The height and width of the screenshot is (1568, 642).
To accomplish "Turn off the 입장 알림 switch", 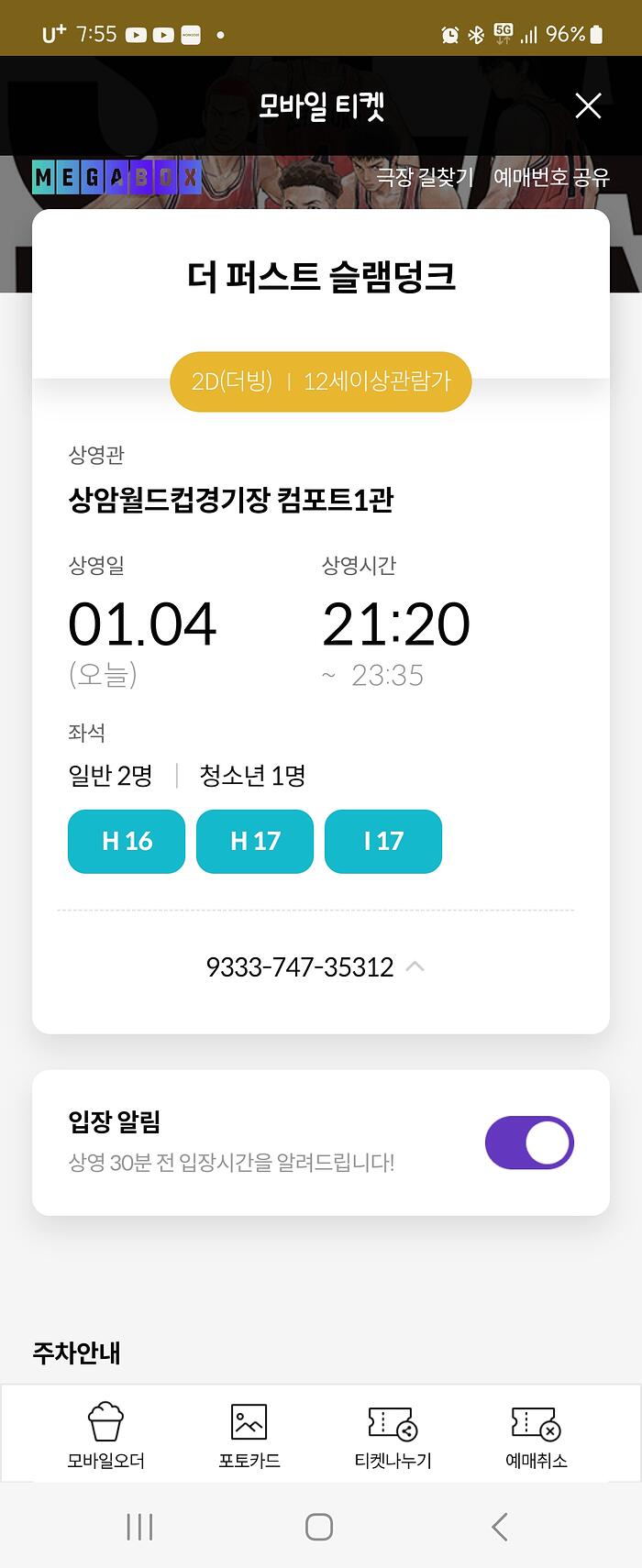I will point(529,1143).
